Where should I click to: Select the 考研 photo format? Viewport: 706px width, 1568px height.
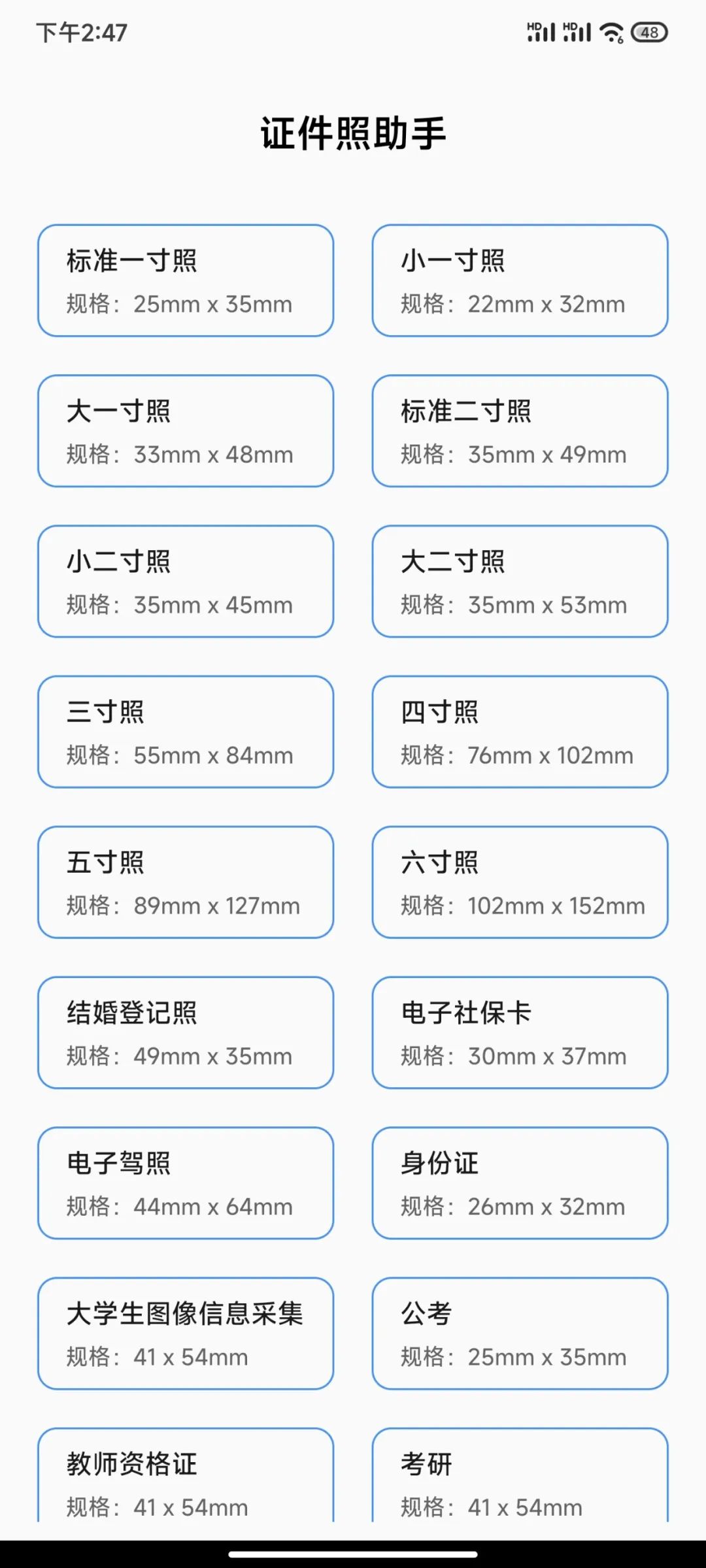(520, 1478)
